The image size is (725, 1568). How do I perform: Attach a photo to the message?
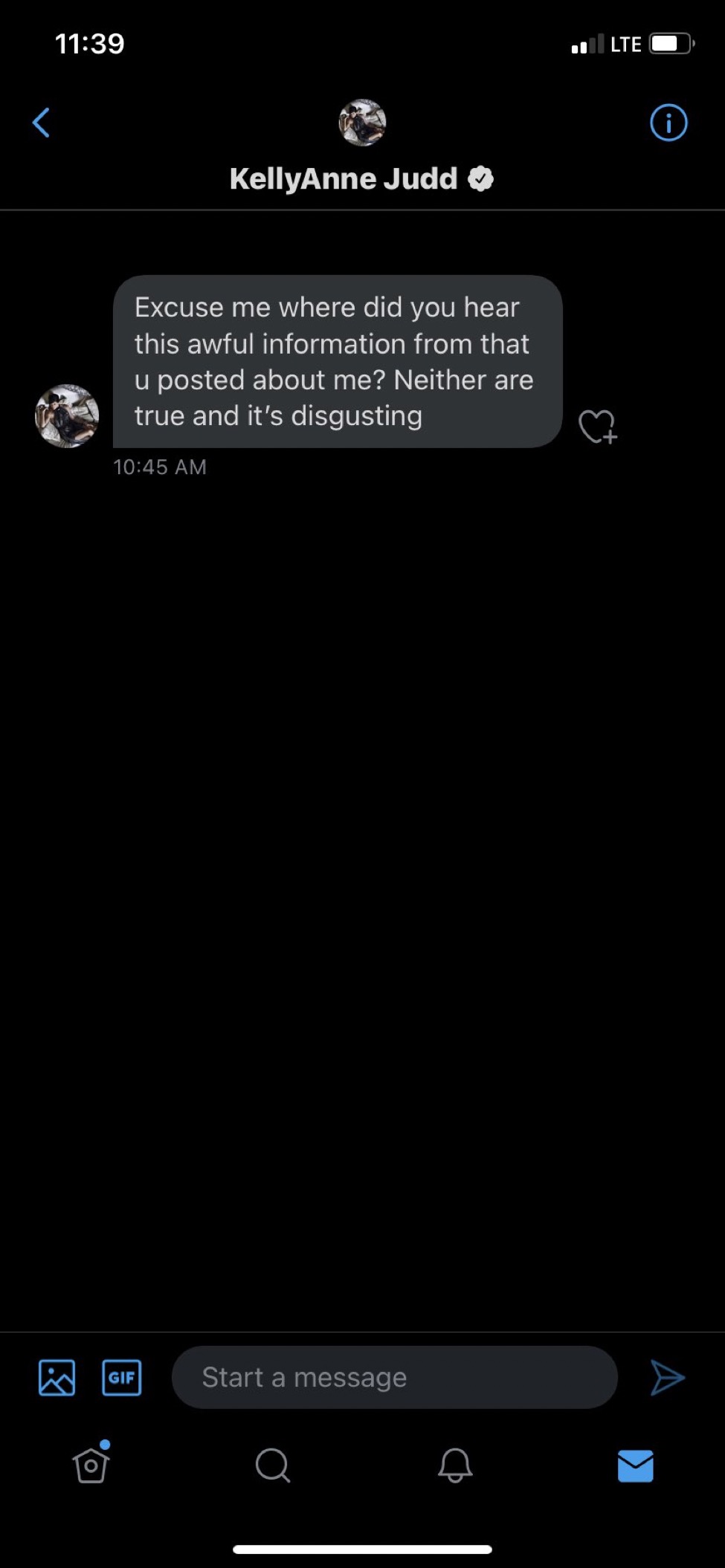tap(57, 1378)
